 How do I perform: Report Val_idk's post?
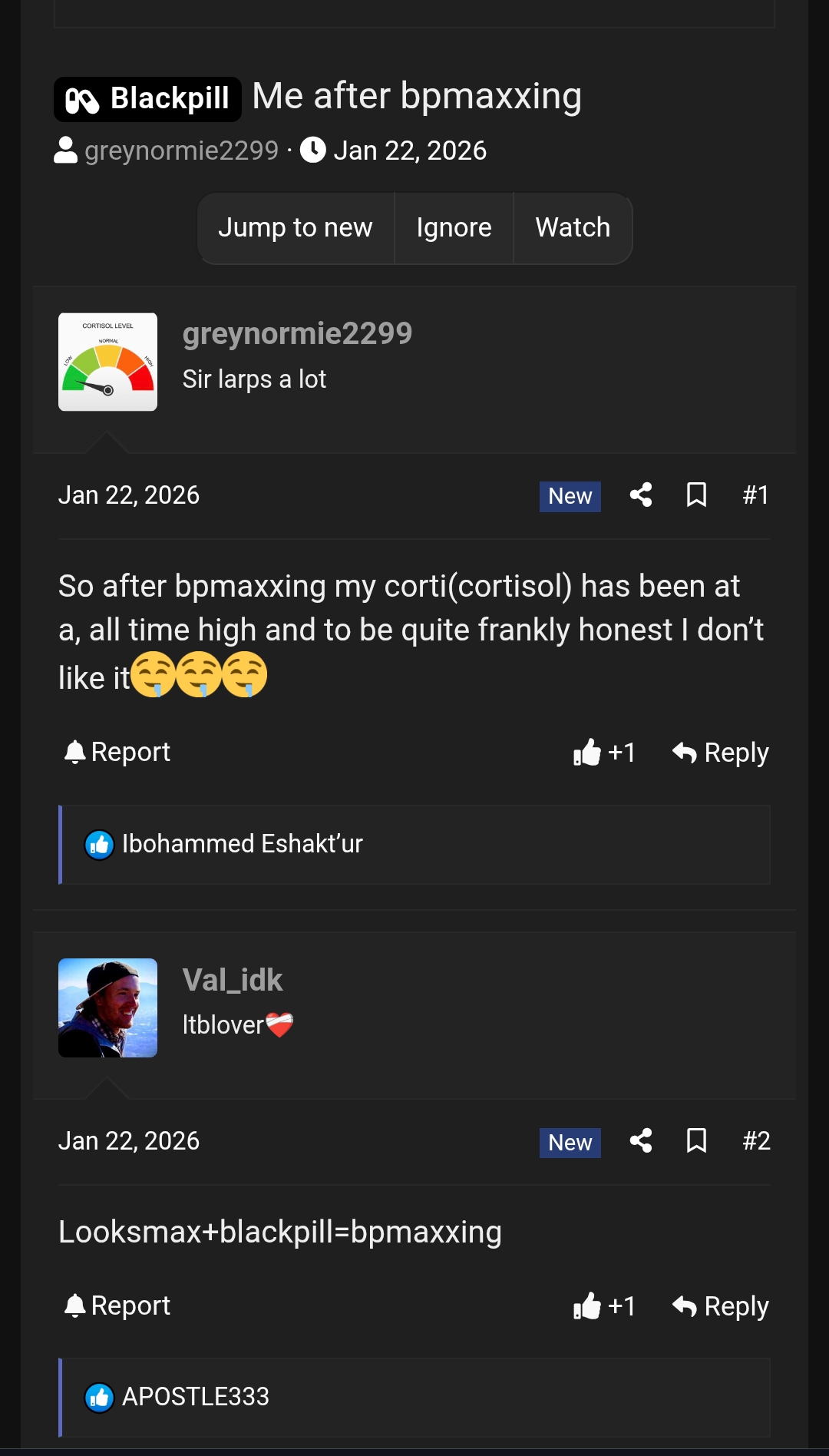click(117, 1305)
